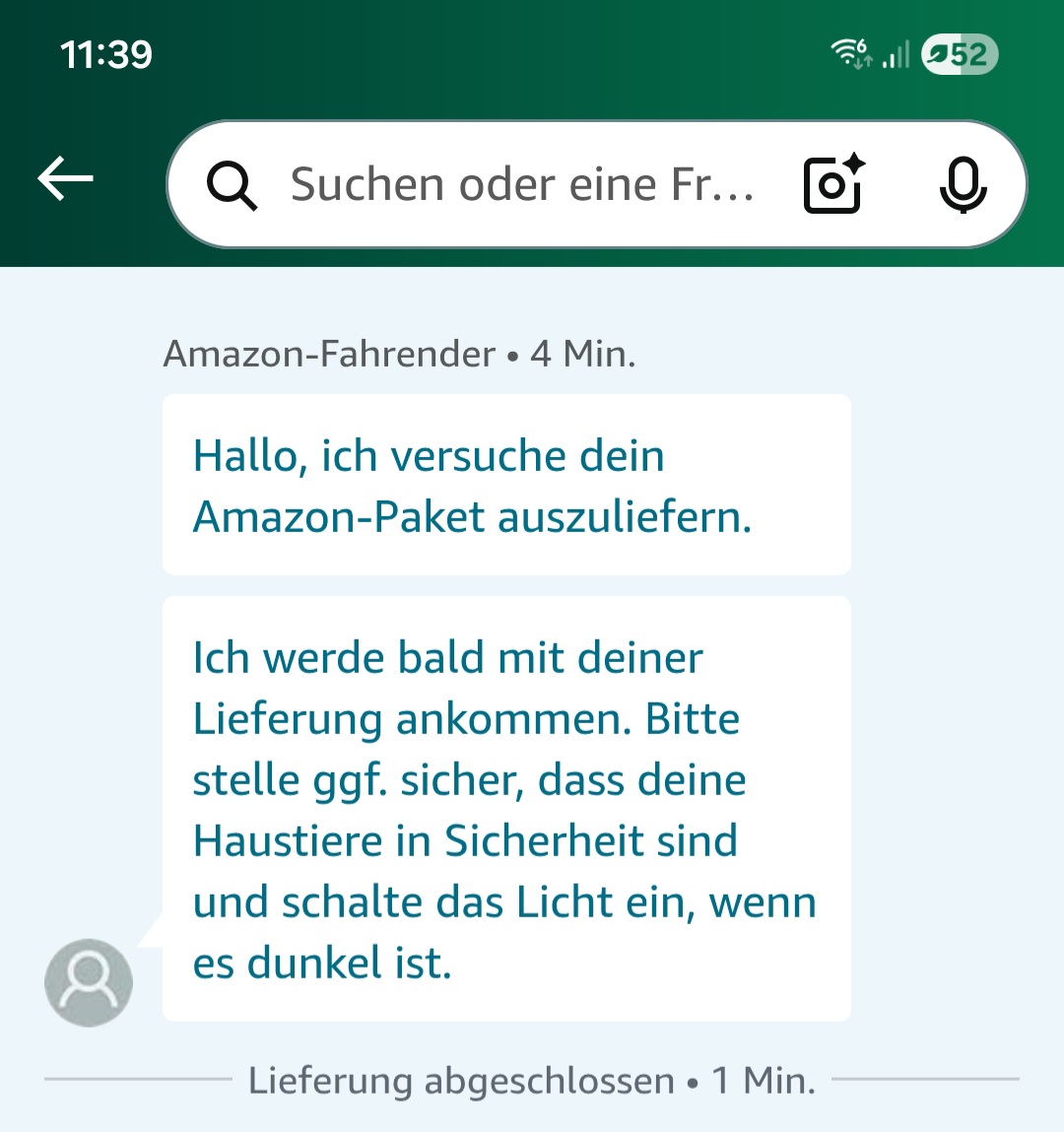This screenshot has width=1064, height=1132.
Task: Start voice search with the microphone
Action: 963,184
